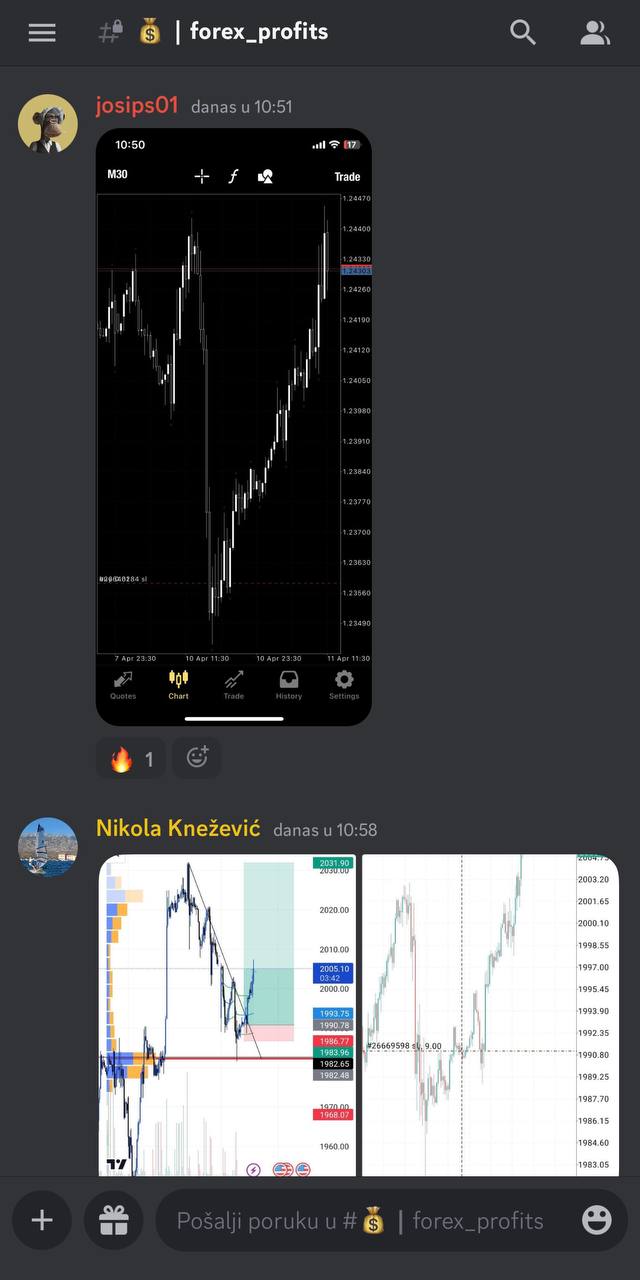Open josips01's M30 chart screenshot
640x1280 pixels.
coord(233,427)
